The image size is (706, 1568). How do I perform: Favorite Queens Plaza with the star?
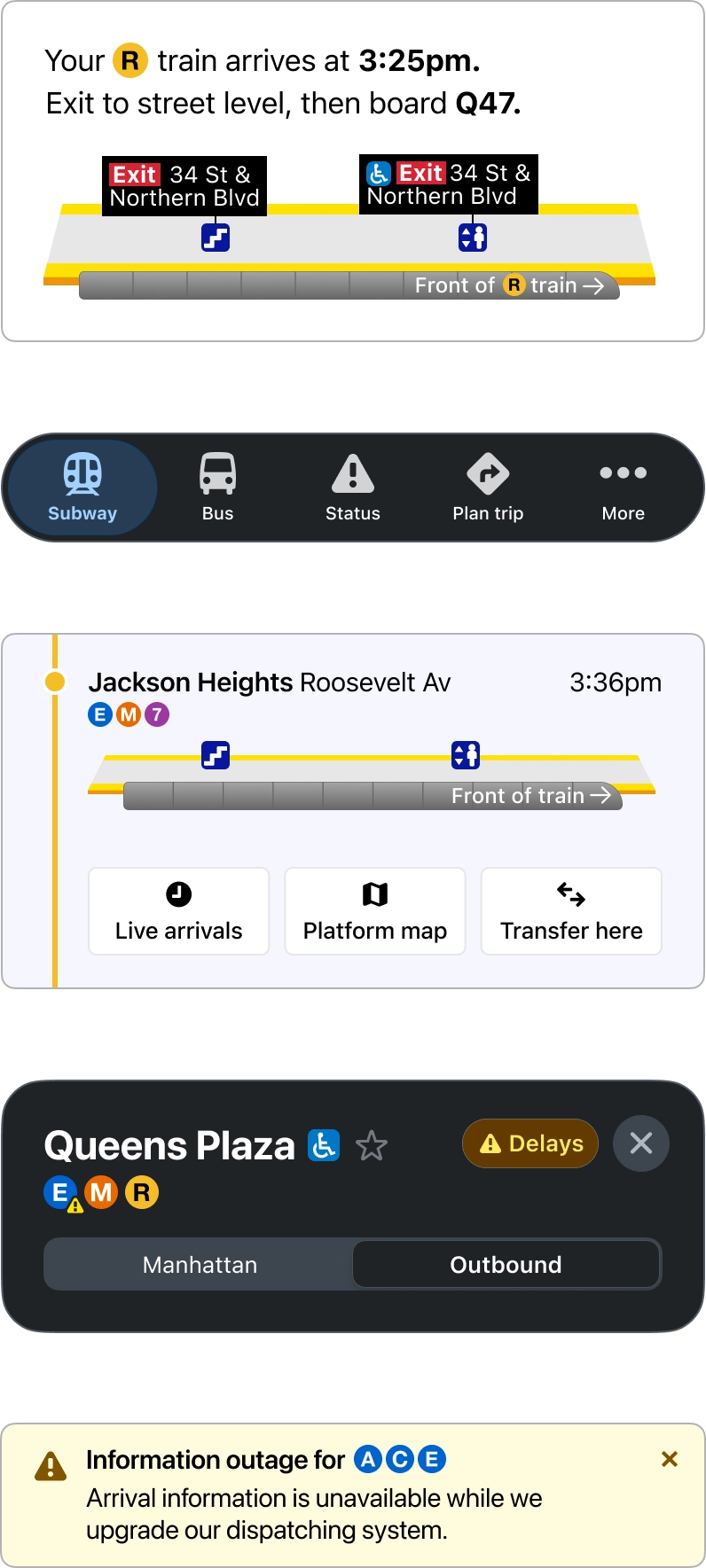pos(372,1146)
